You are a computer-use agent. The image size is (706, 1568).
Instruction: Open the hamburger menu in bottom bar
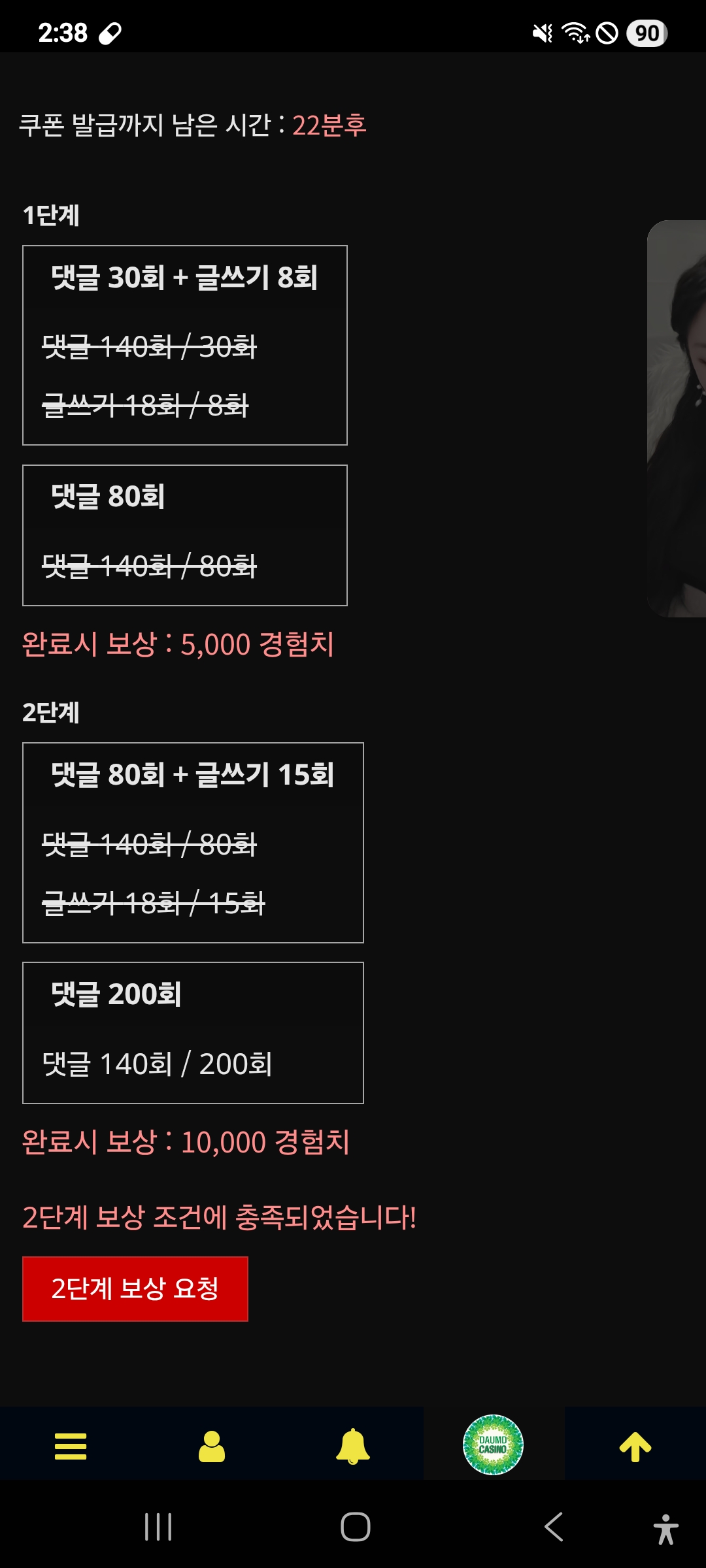[x=71, y=1446]
